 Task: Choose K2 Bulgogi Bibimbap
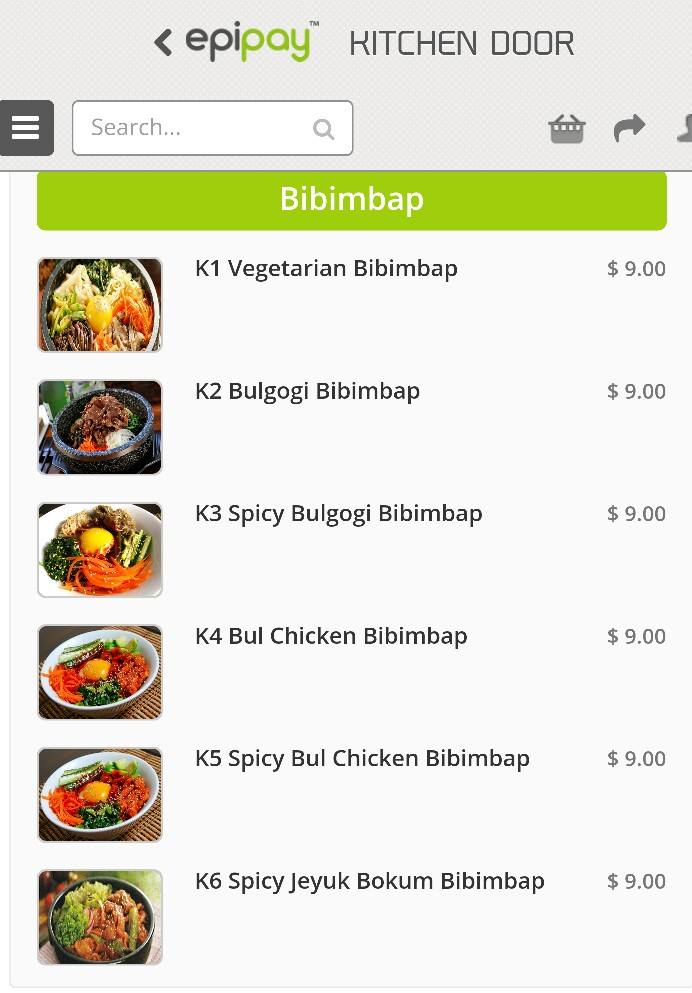(307, 391)
